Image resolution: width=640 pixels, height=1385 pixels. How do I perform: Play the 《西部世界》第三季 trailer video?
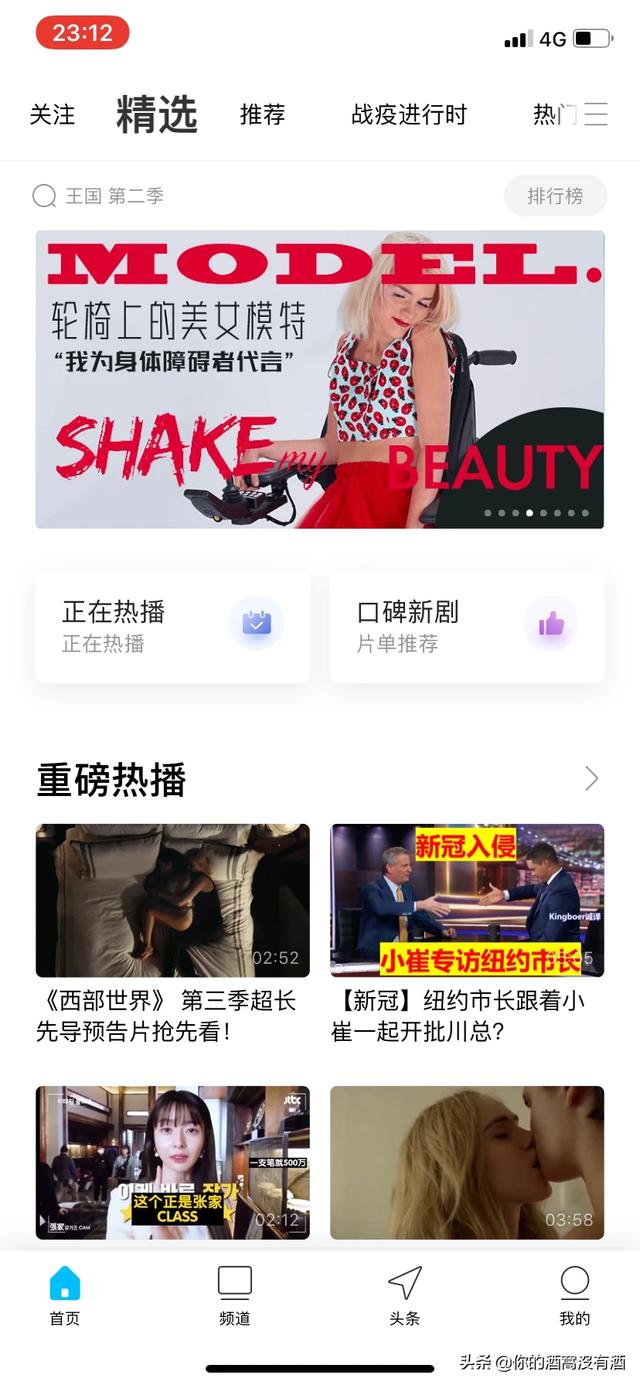(172, 900)
